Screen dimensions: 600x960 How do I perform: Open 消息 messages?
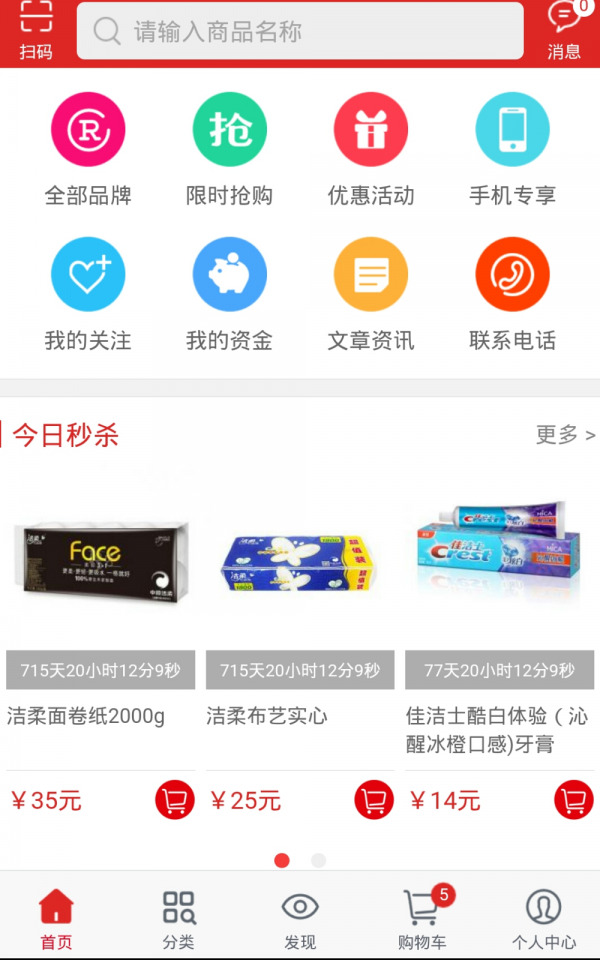pos(564,30)
